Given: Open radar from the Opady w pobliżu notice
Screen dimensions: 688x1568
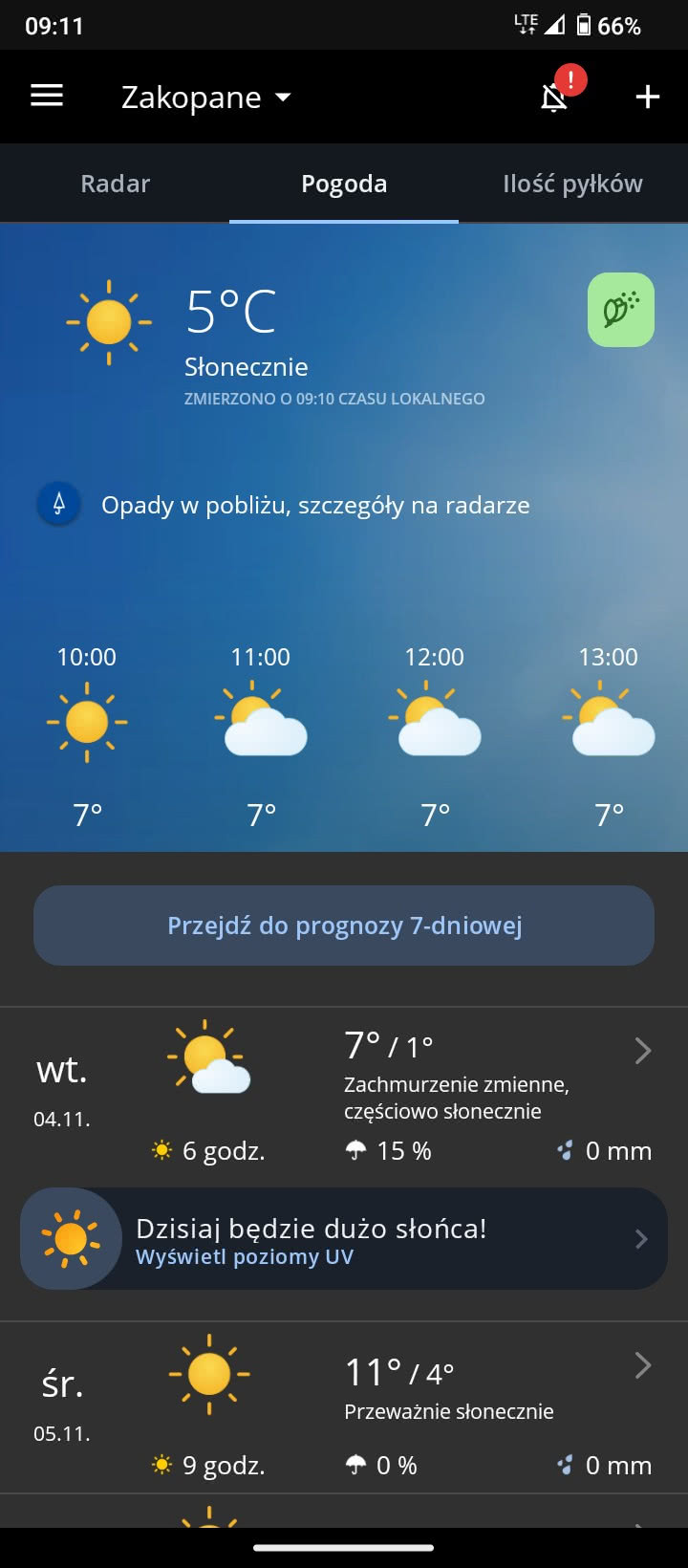Looking at the screenshot, I should pyautogui.click(x=315, y=505).
